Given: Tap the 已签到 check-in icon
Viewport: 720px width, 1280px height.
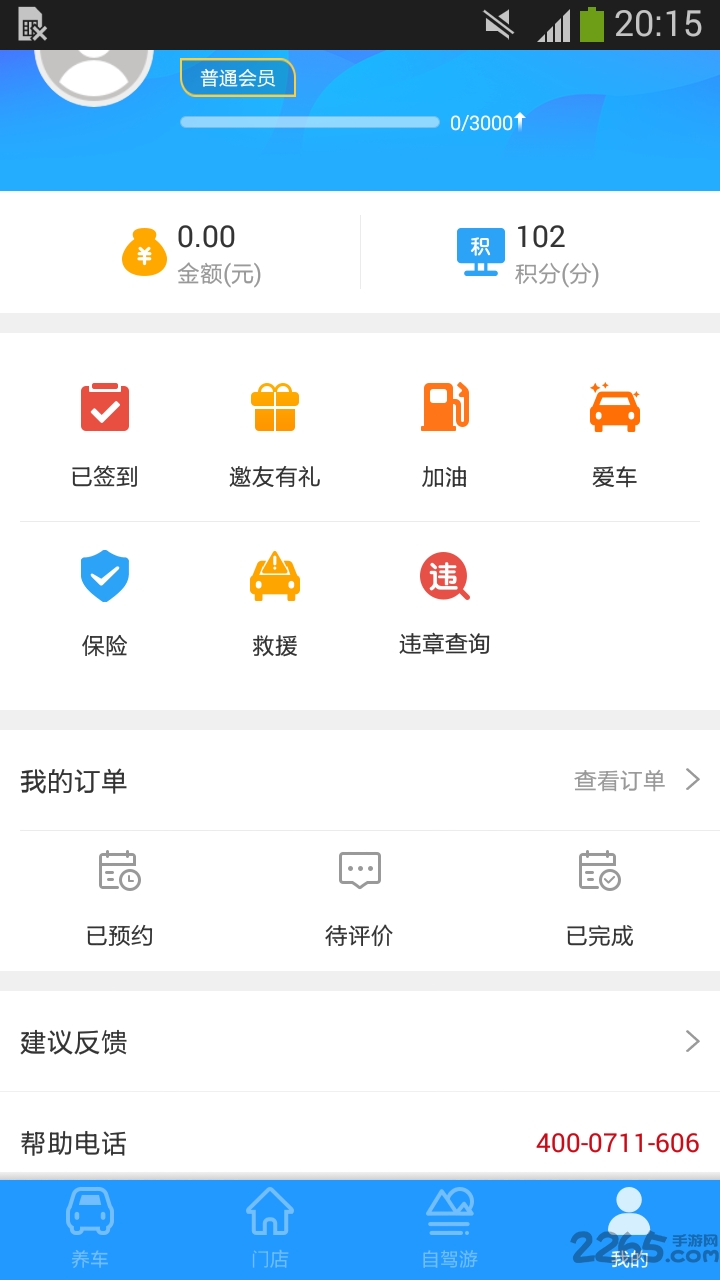Looking at the screenshot, I should 105,408.
